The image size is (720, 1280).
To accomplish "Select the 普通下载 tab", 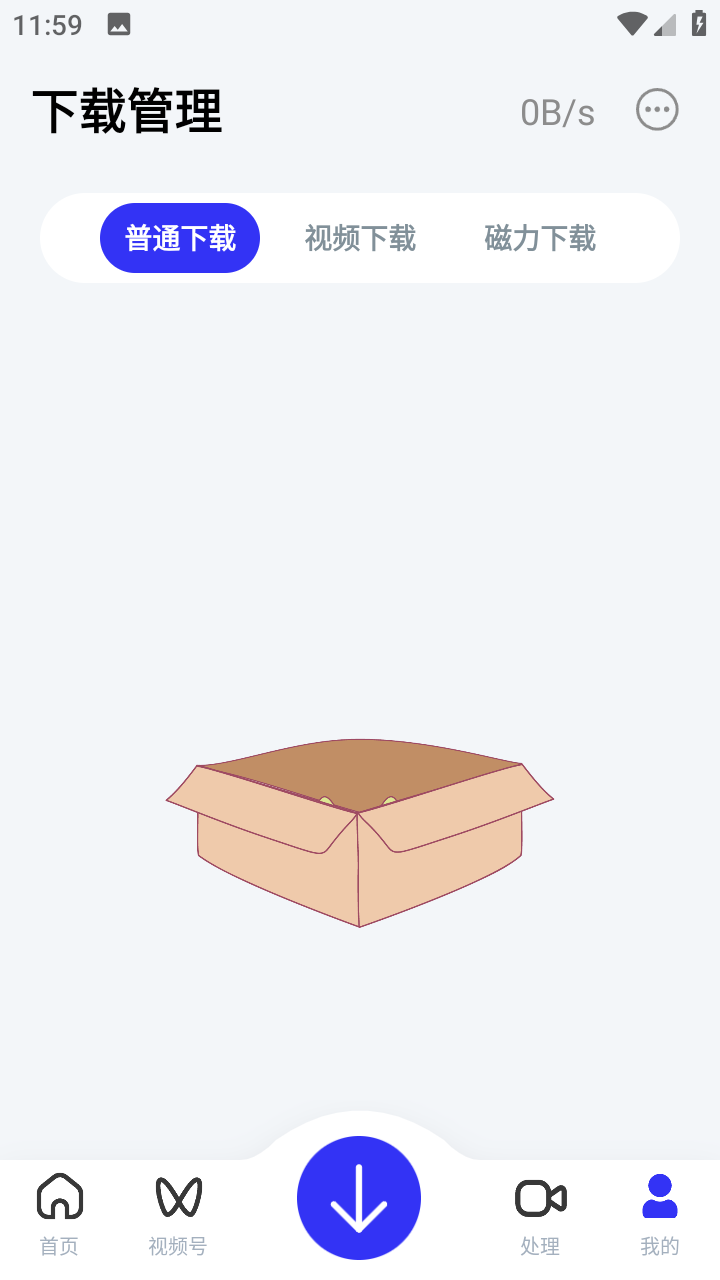I will 180,238.
